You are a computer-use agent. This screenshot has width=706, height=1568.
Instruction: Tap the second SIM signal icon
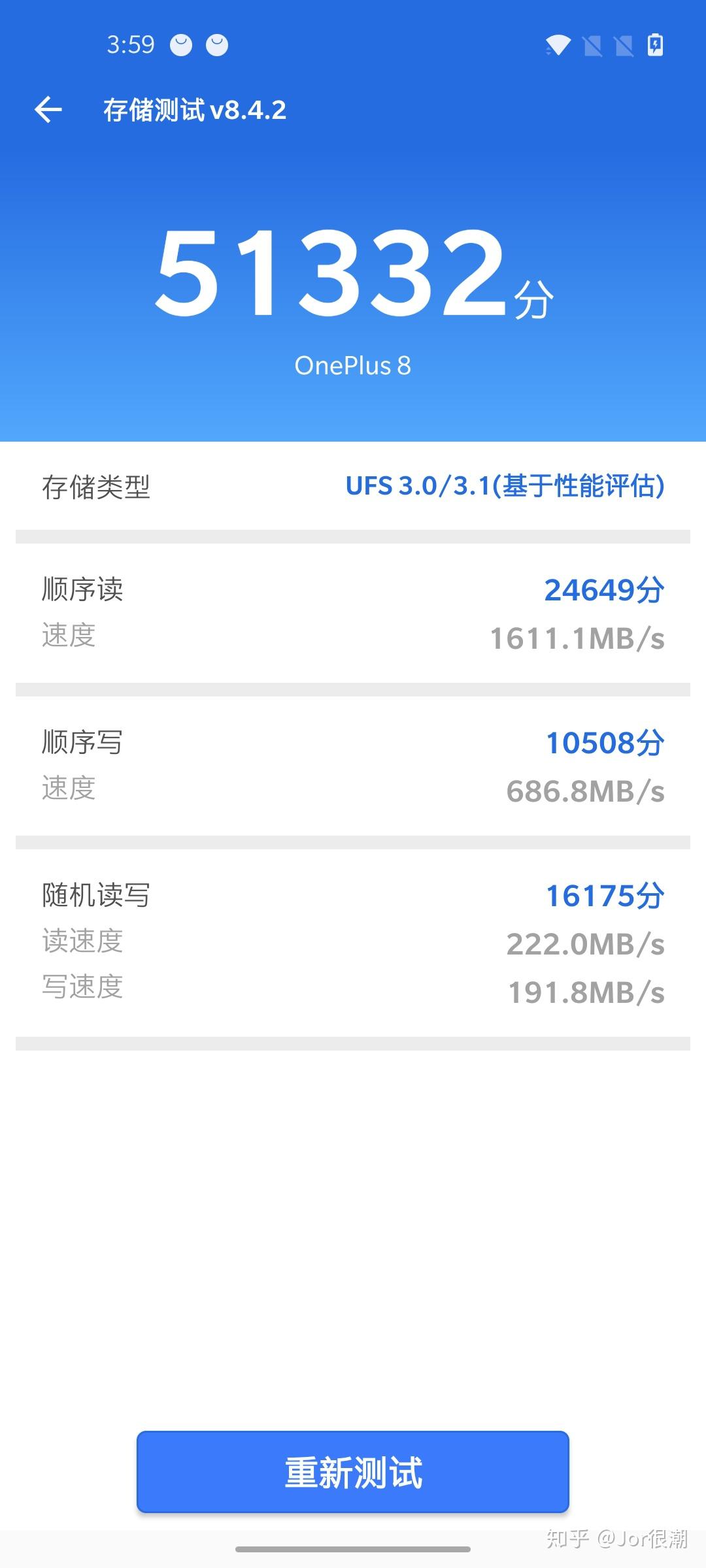tap(623, 46)
